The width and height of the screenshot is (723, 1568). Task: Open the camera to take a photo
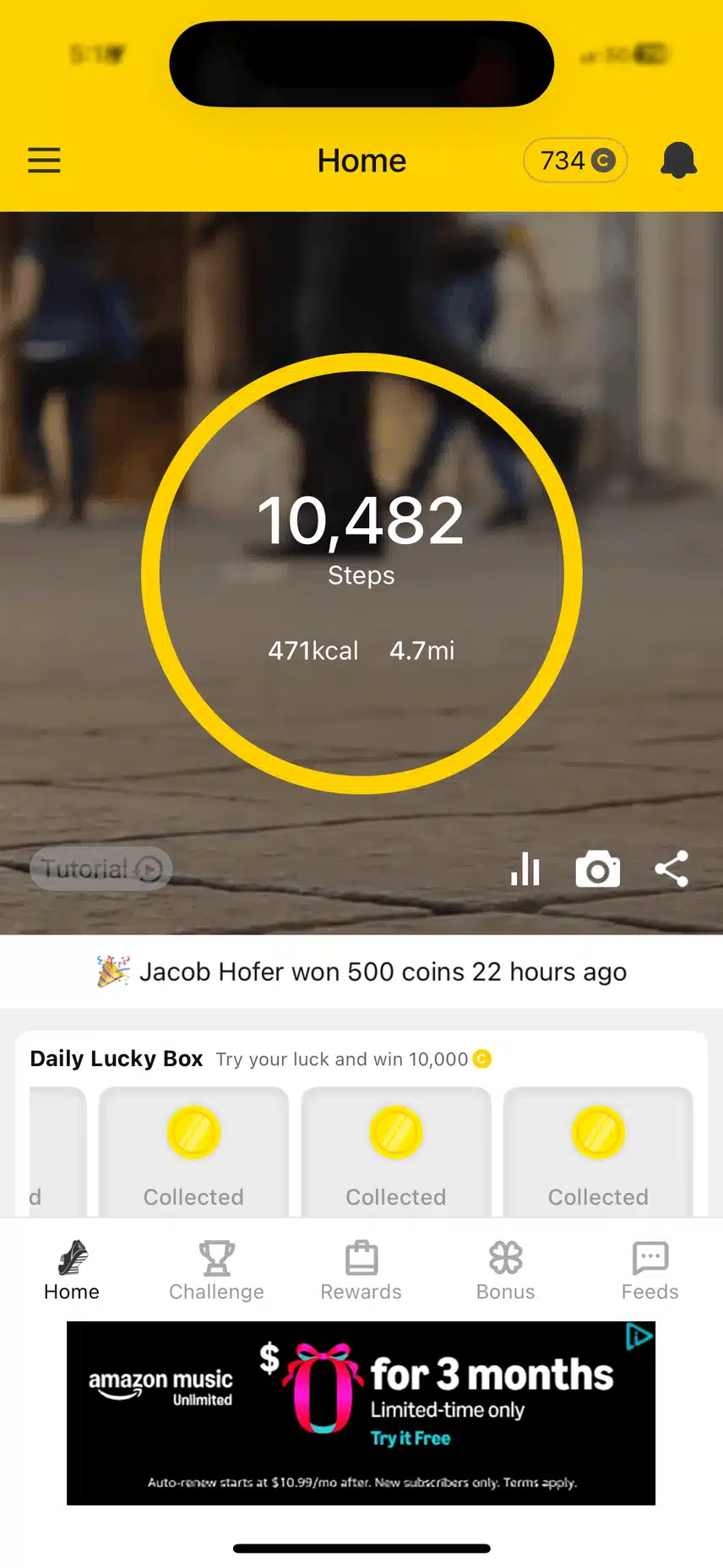coord(598,869)
